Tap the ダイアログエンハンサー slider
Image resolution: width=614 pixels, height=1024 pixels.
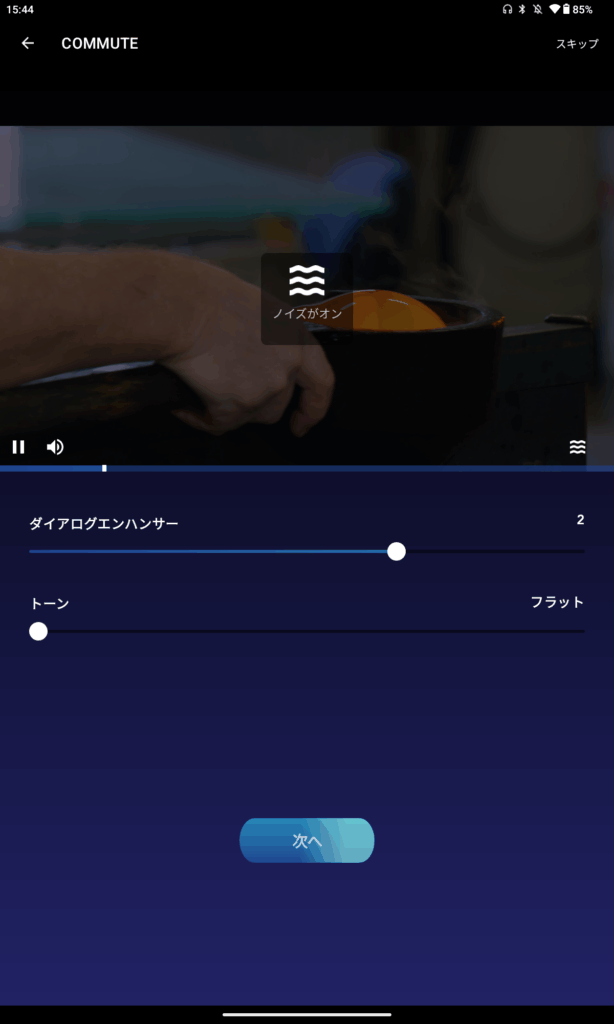click(x=306, y=551)
